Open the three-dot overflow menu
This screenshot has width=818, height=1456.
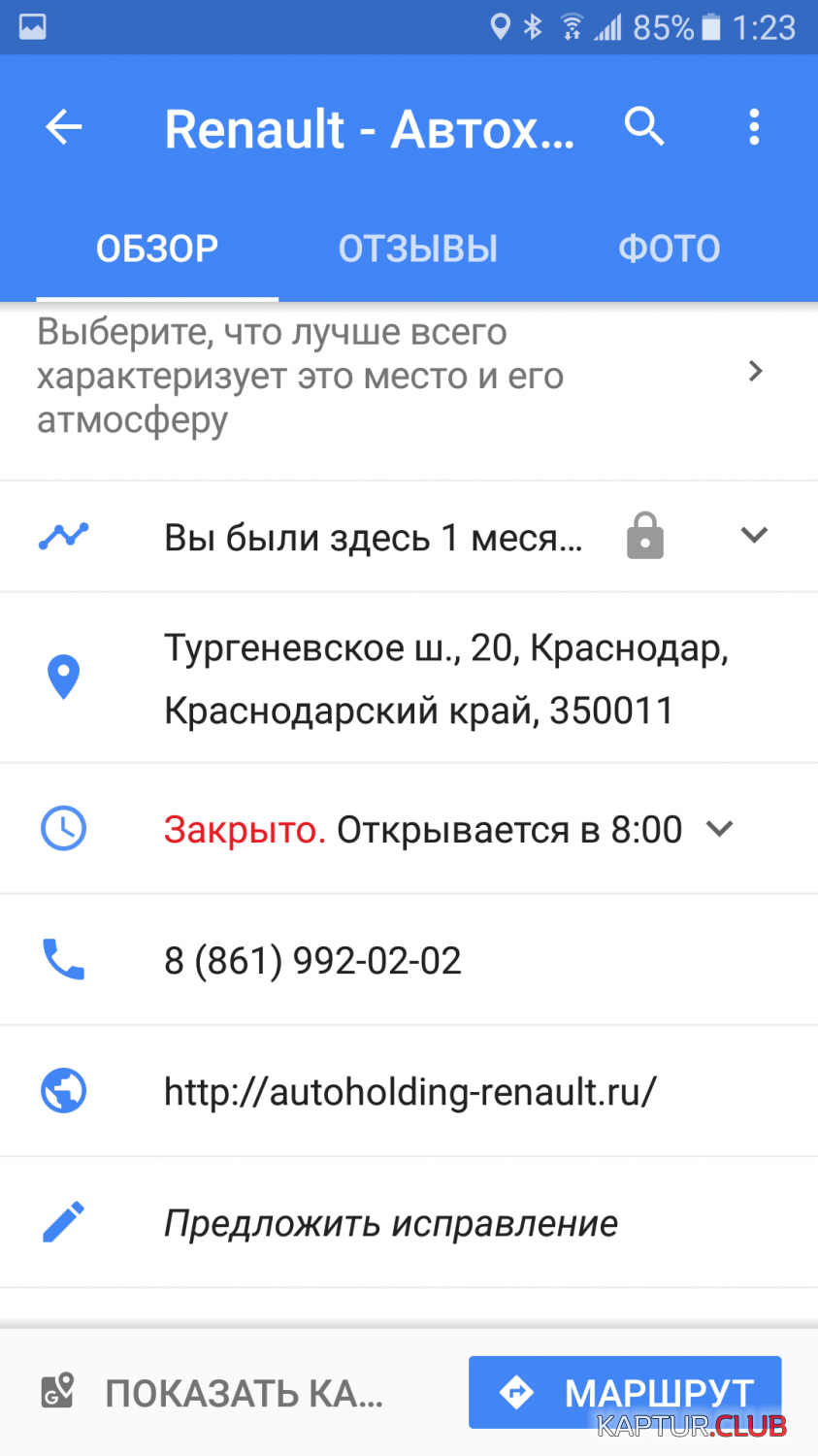(x=754, y=127)
